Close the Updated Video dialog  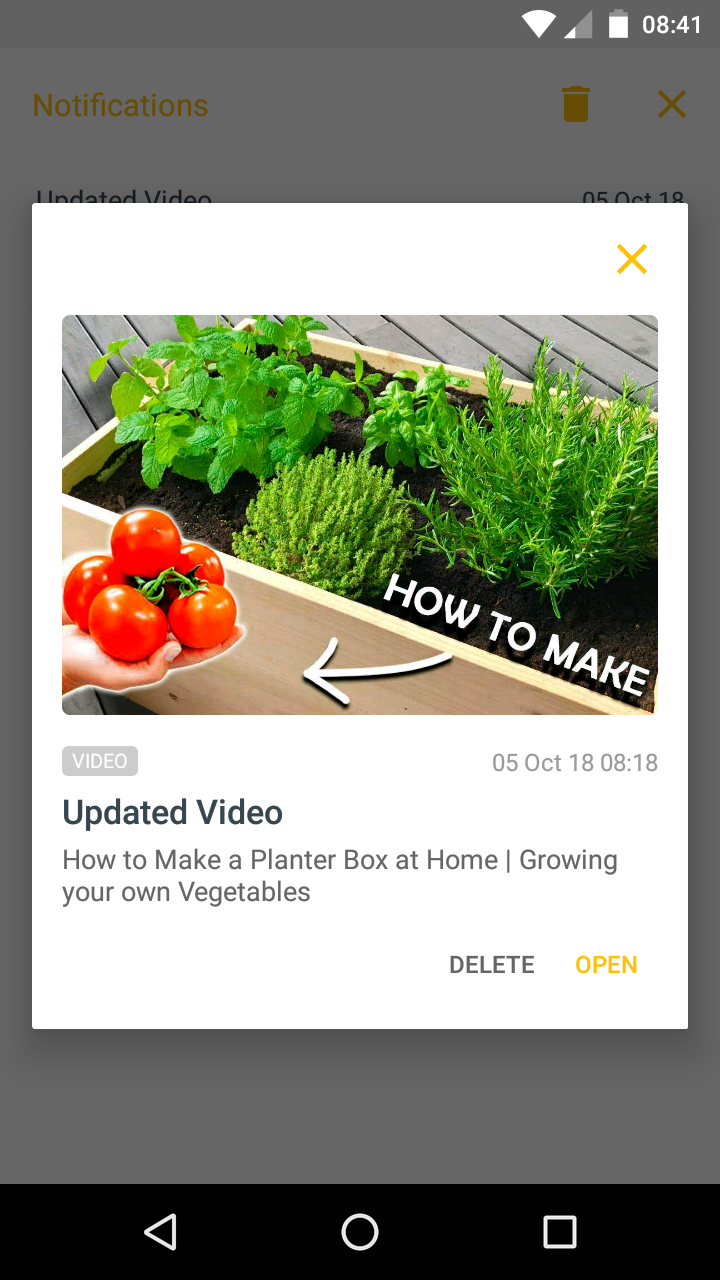(632, 259)
